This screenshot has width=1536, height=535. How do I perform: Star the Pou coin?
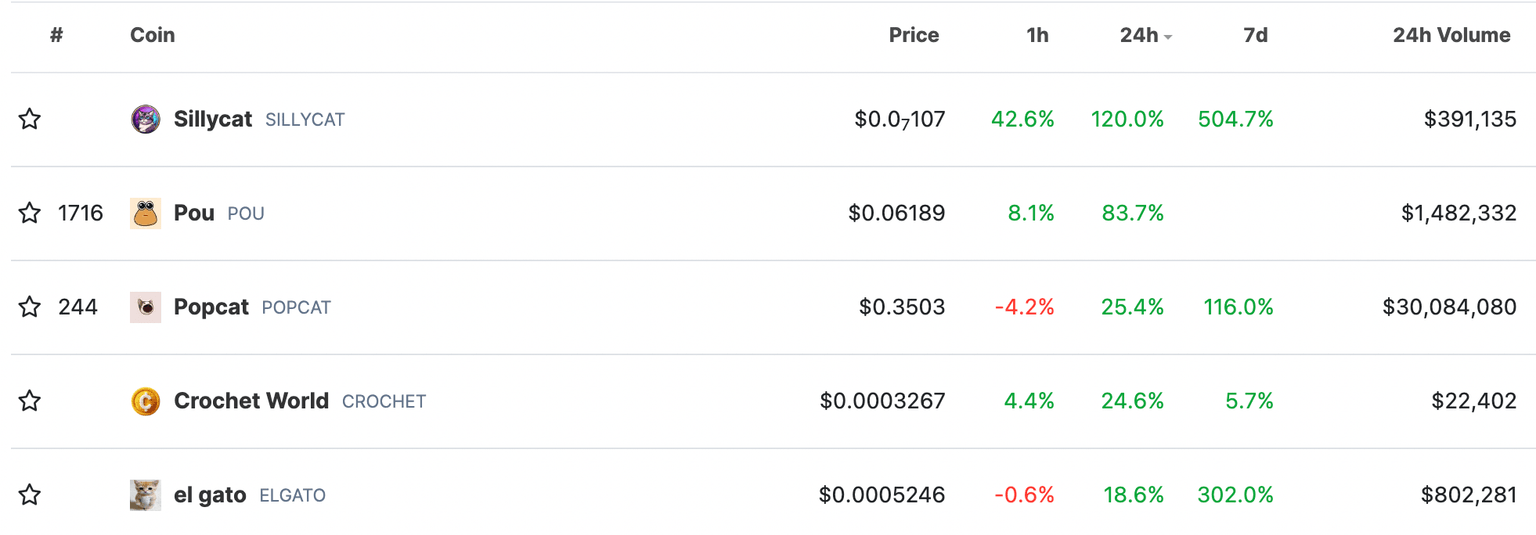point(30,213)
